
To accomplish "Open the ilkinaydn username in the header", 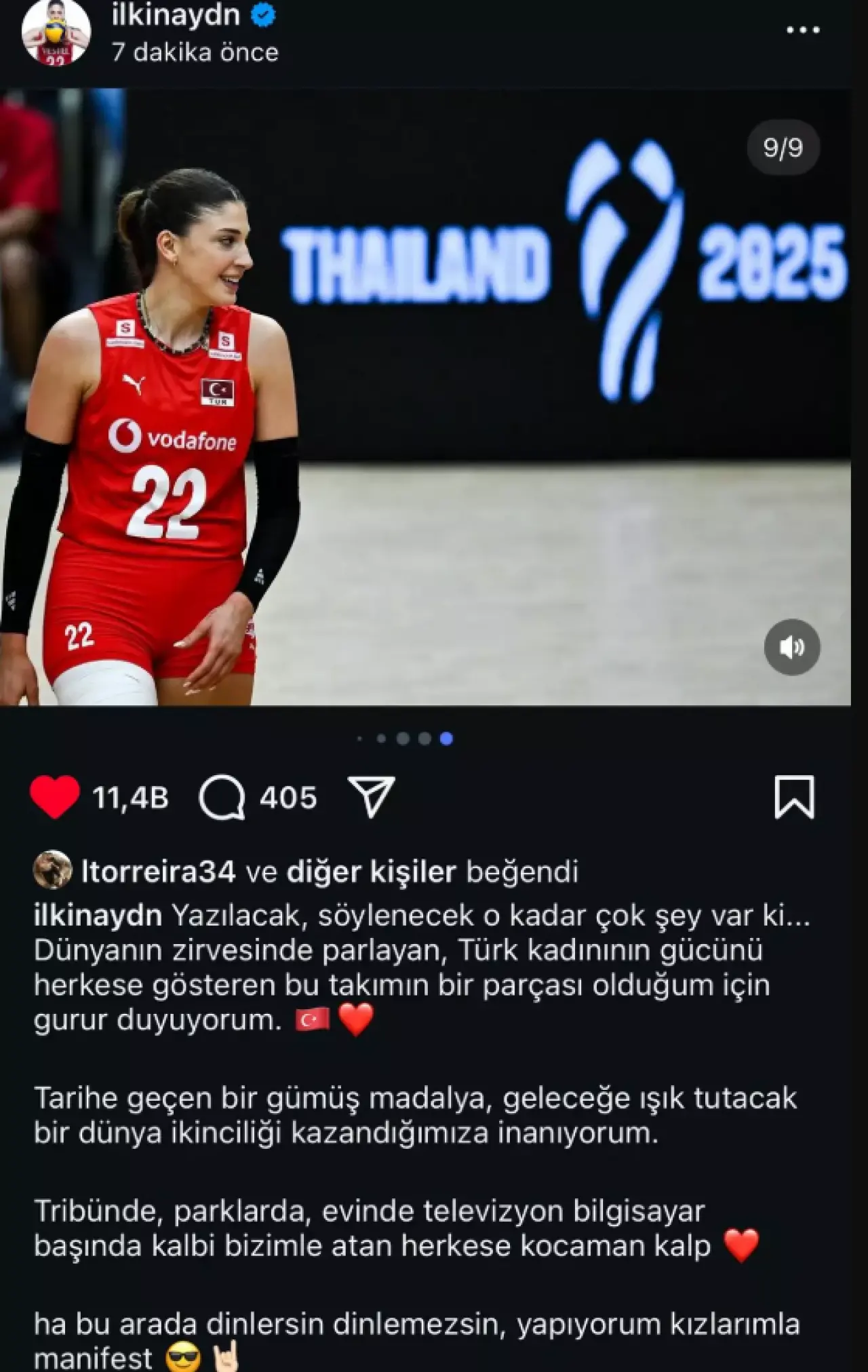I will tap(176, 15).
